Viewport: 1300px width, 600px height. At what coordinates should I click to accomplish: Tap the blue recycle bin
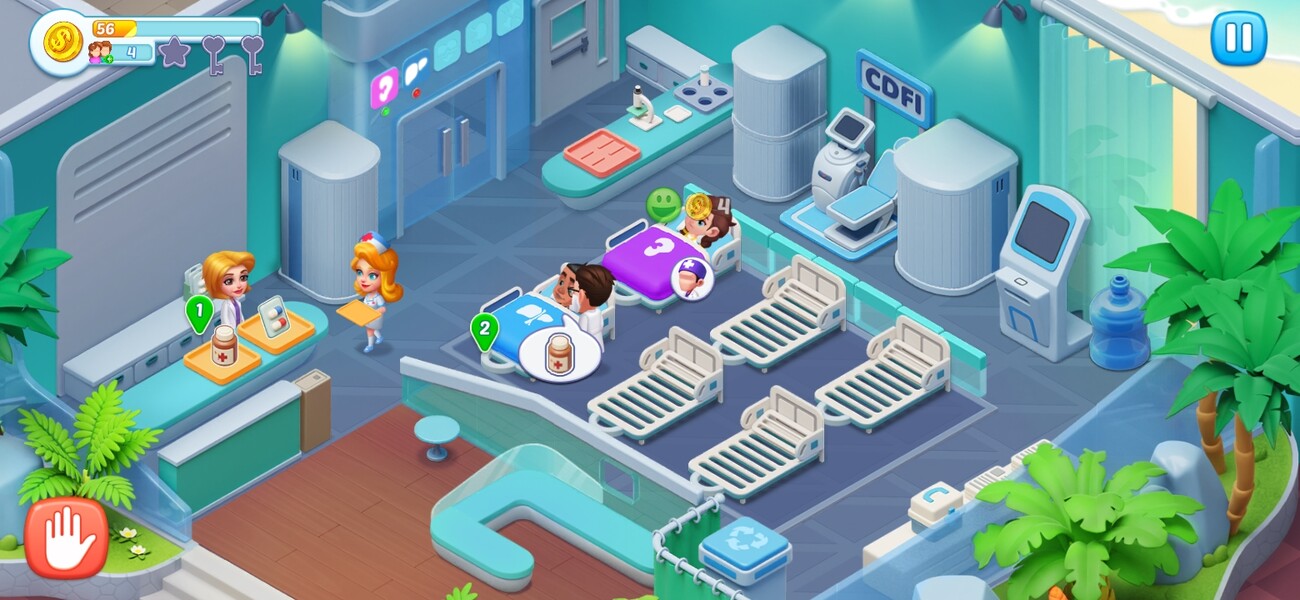pos(744,551)
